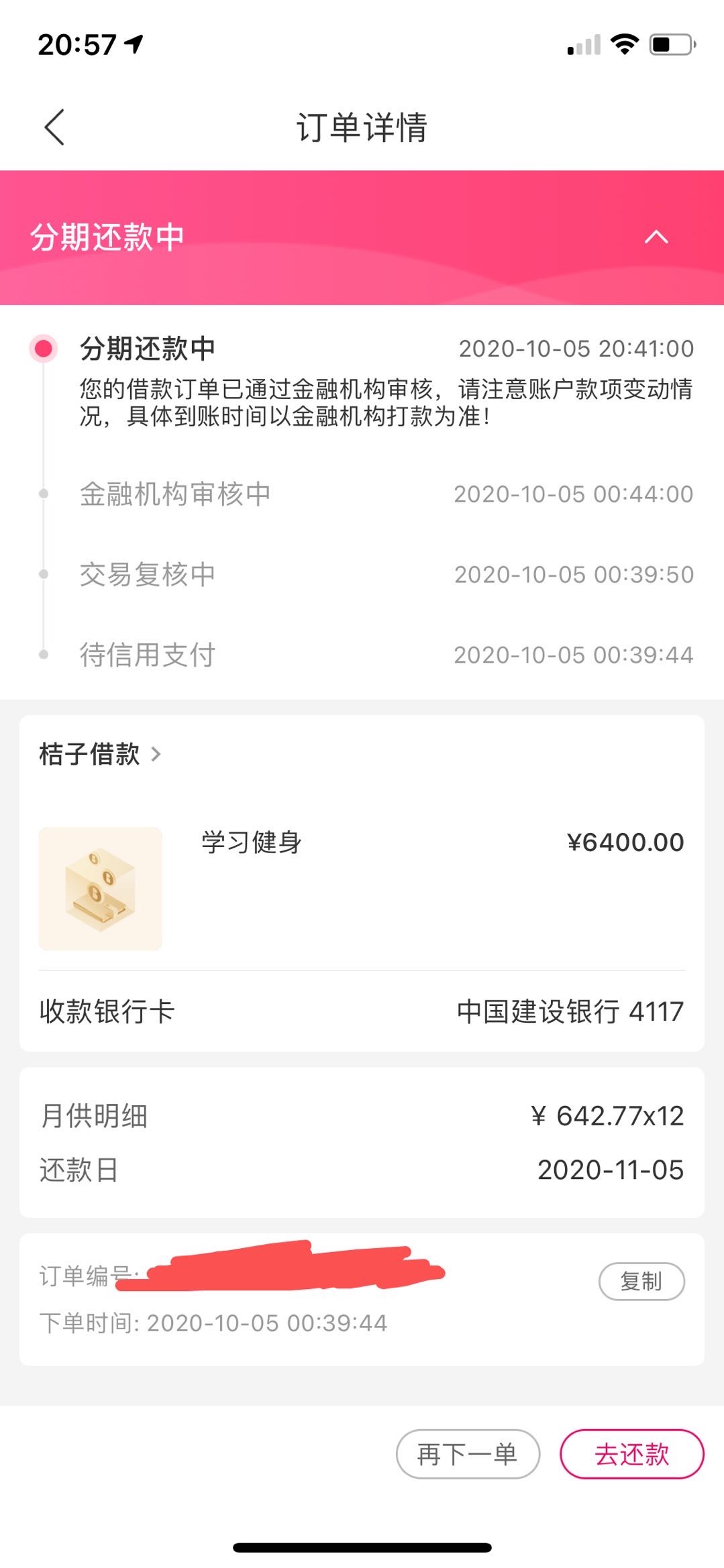Copy the order number with 复制
Image resolution: width=724 pixels, height=1568 pixels.
641,1281
